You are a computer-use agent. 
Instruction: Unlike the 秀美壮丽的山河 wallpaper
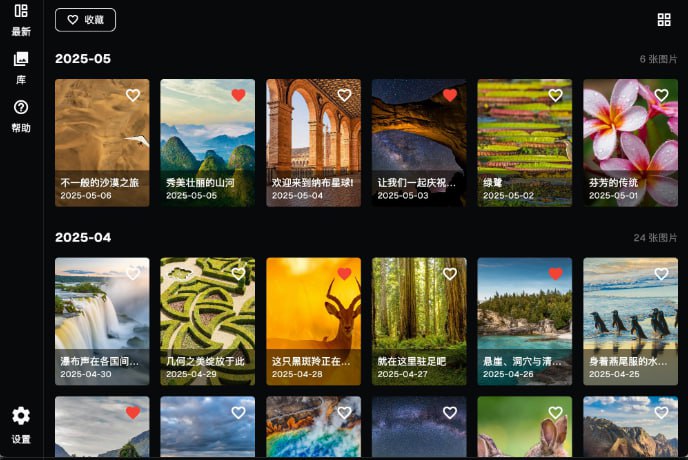[x=238, y=95]
